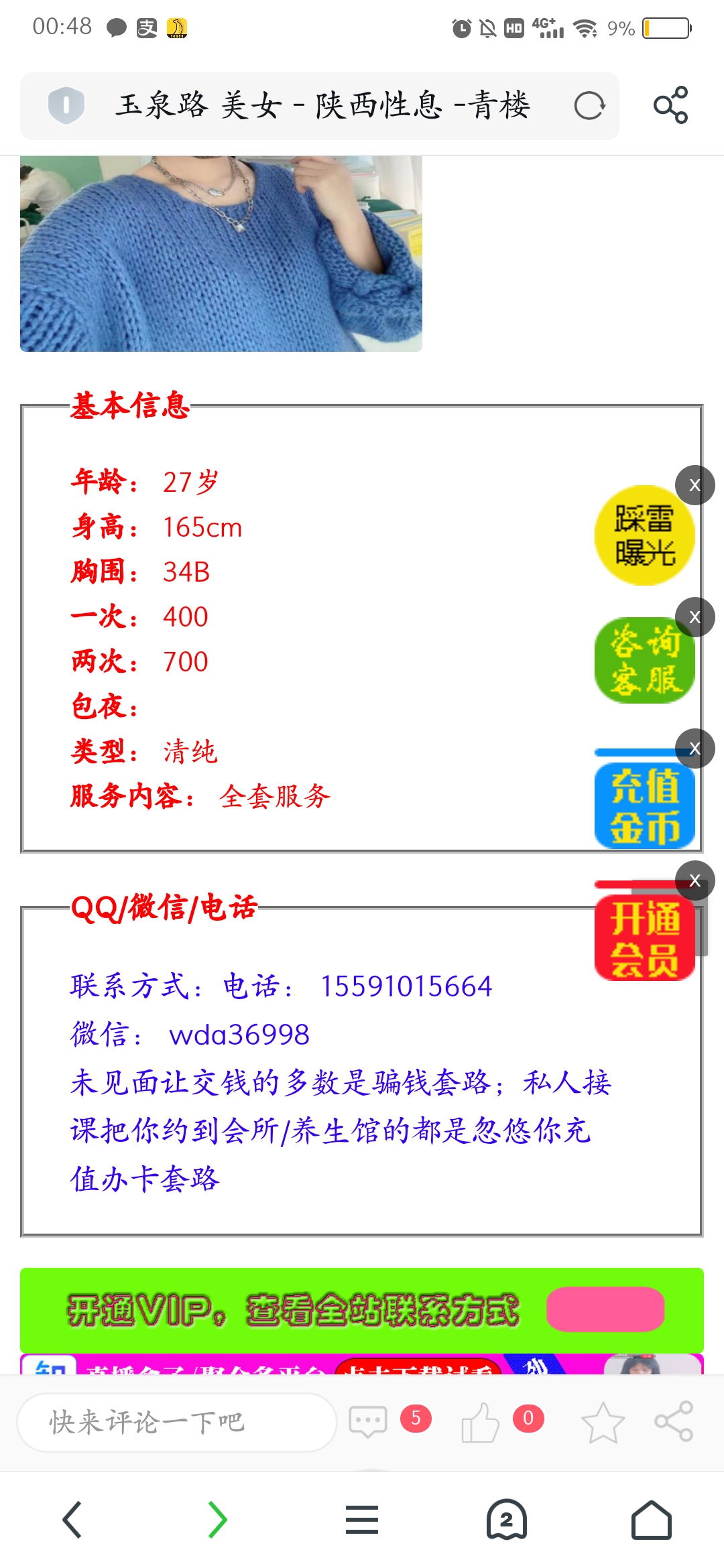Close the 咨询客服 floating button
The height and width of the screenshot is (1568, 724).
pyautogui.click(x=695, y=617)
